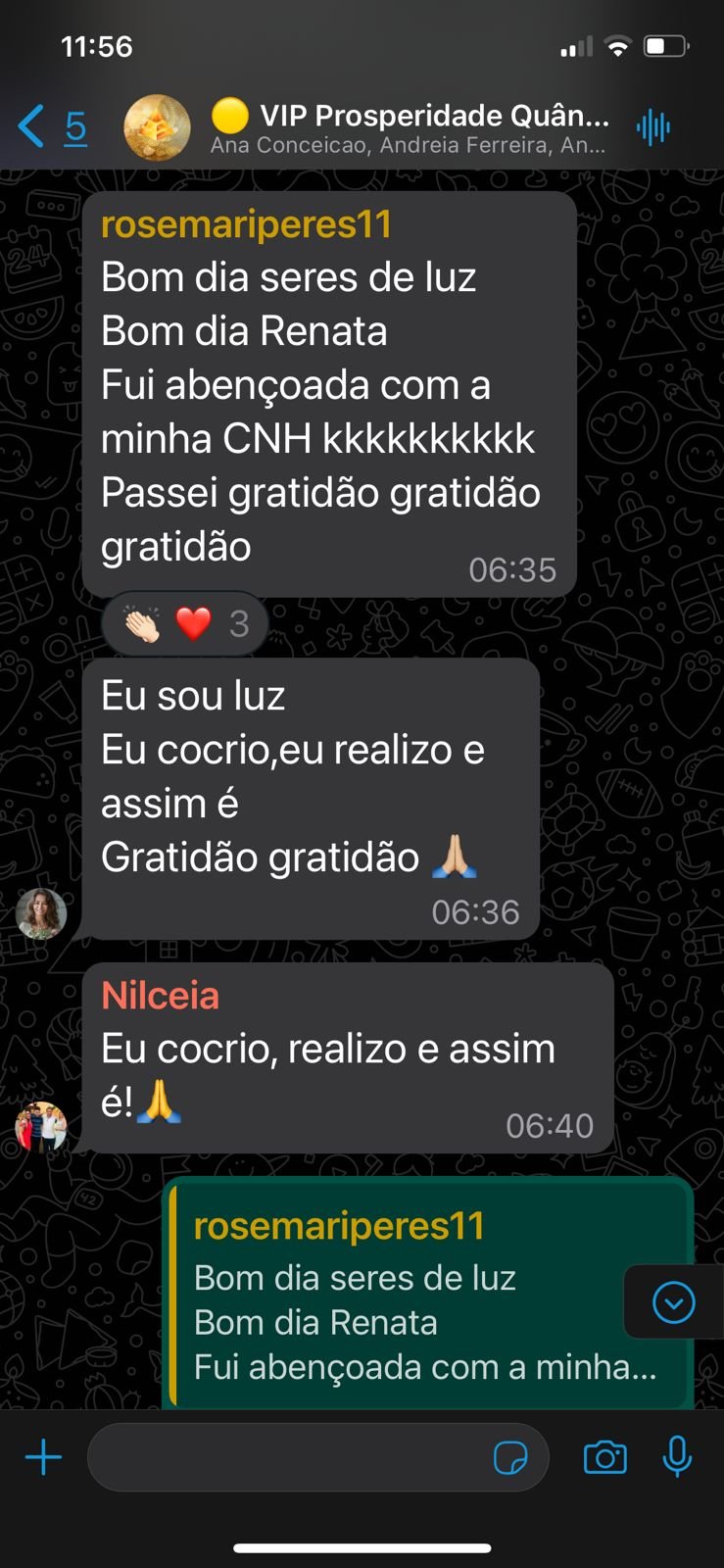
Task: Tap the microphone to record voice message
Action: pos(677,1457)
